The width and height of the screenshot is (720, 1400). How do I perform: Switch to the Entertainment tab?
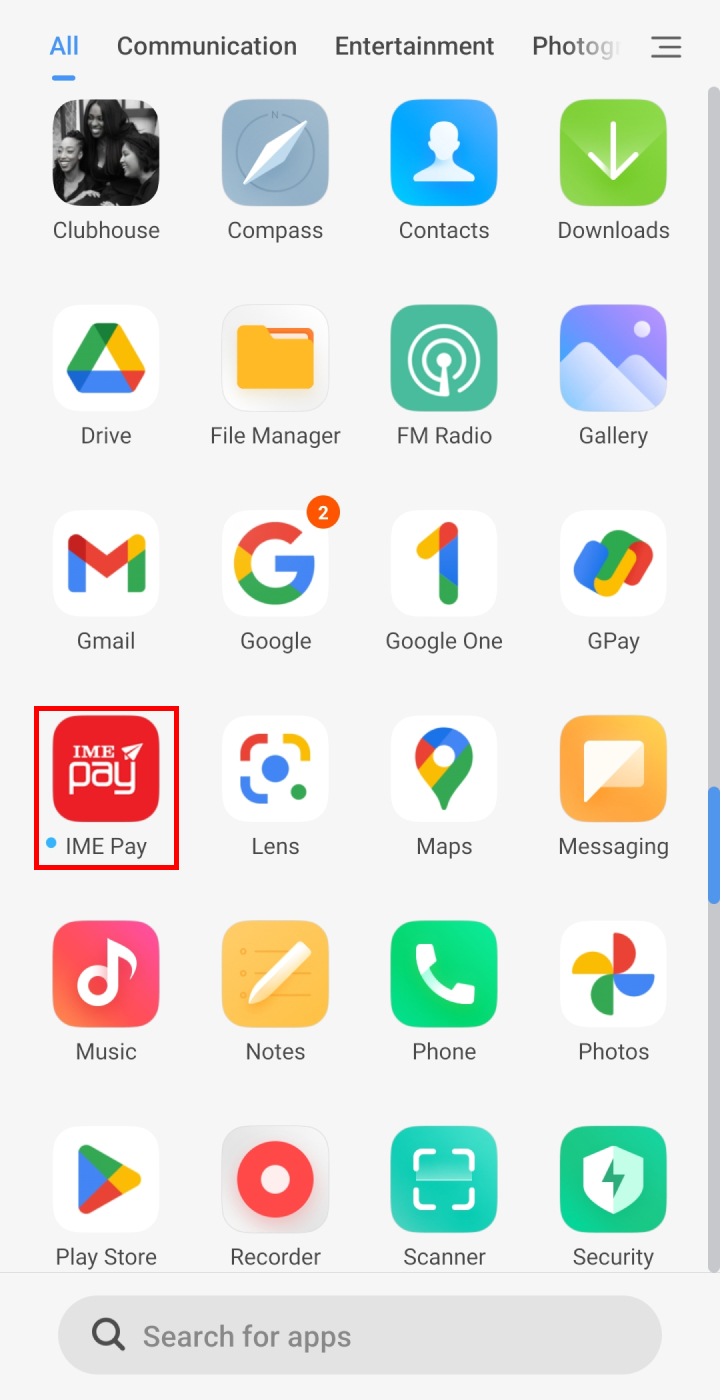coord(414,47)
